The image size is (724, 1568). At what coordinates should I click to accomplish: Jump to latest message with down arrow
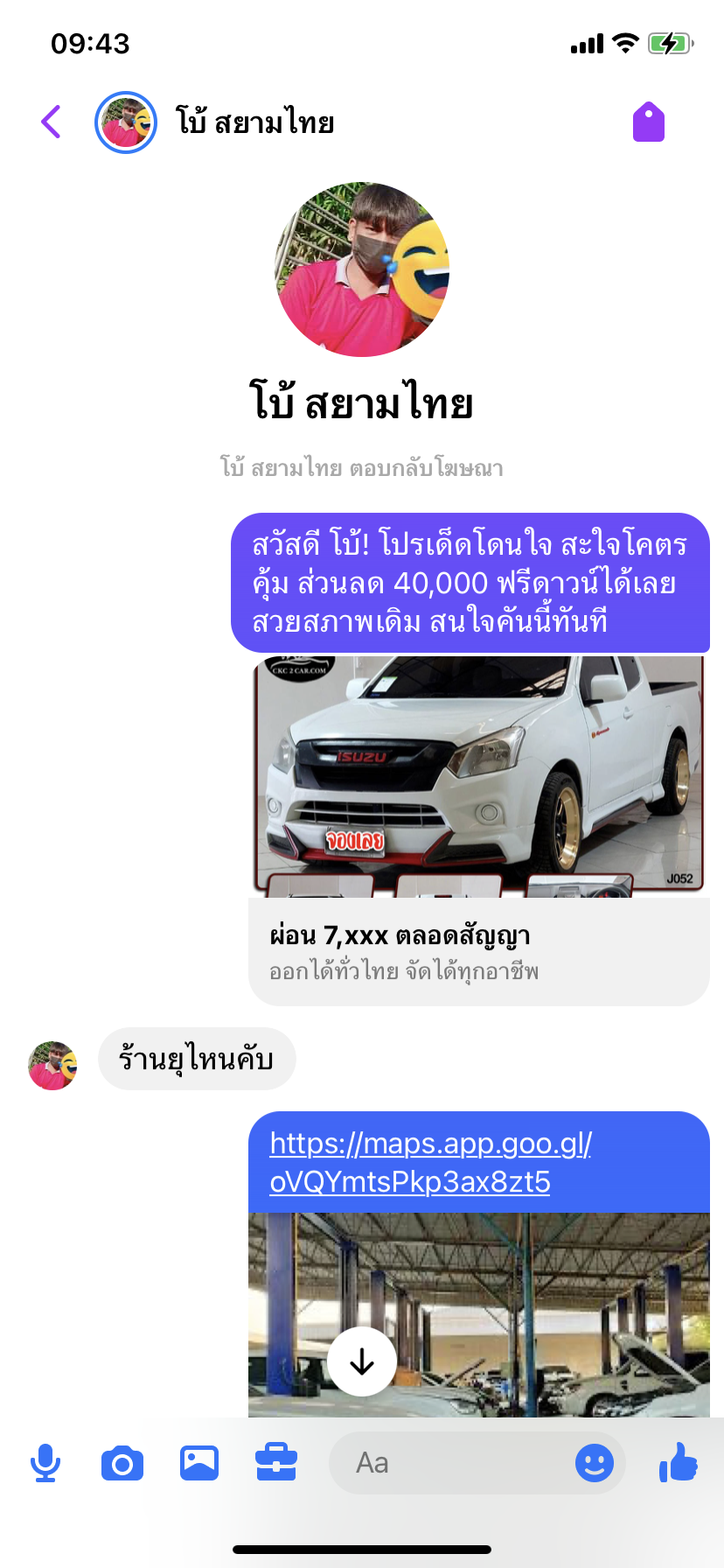(362, 1361)
